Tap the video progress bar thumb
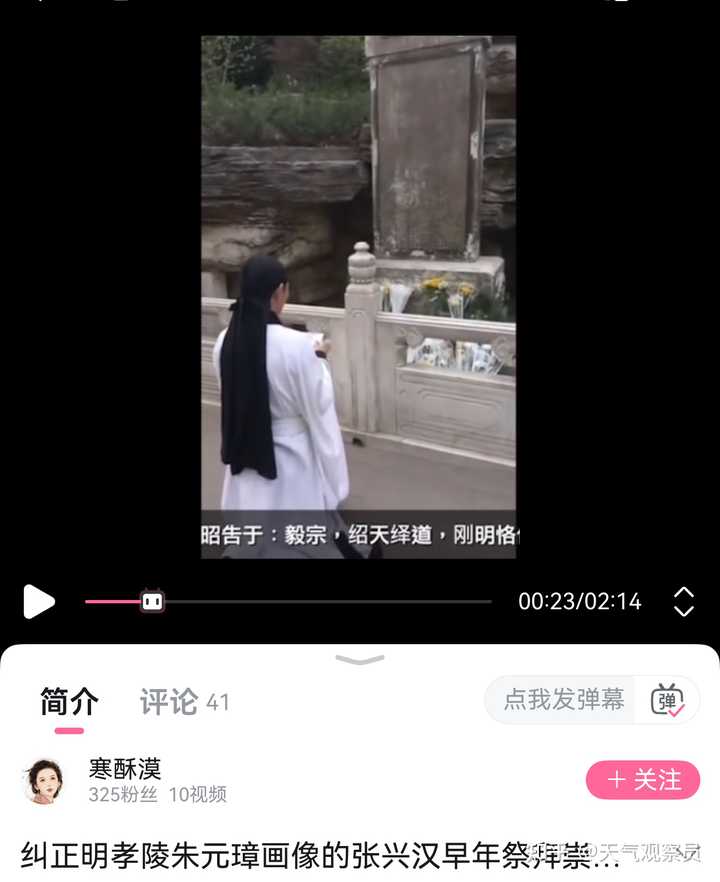 [x=152, y=601]
